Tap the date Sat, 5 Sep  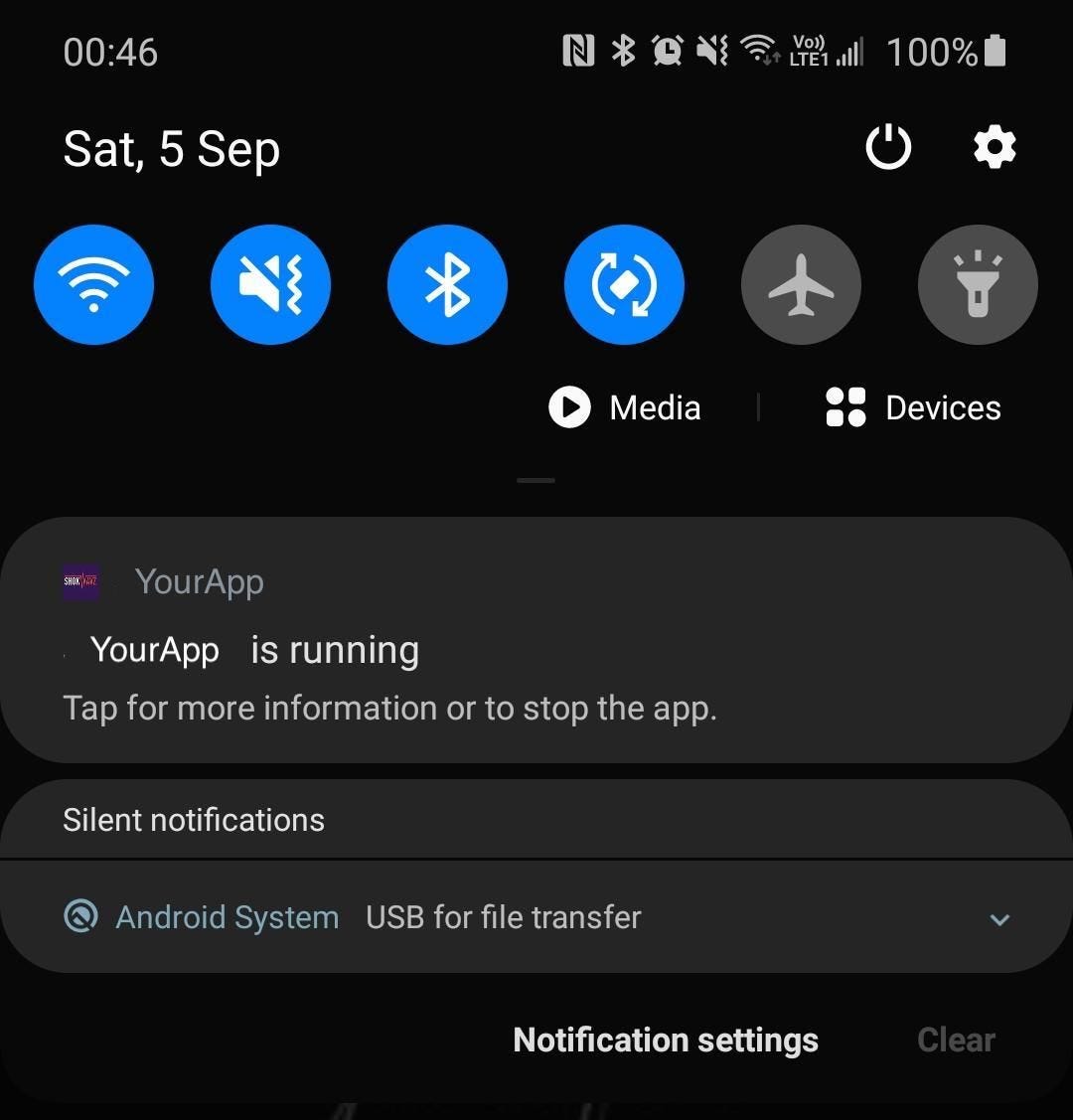pyautogui.click(x=171, y=149)
